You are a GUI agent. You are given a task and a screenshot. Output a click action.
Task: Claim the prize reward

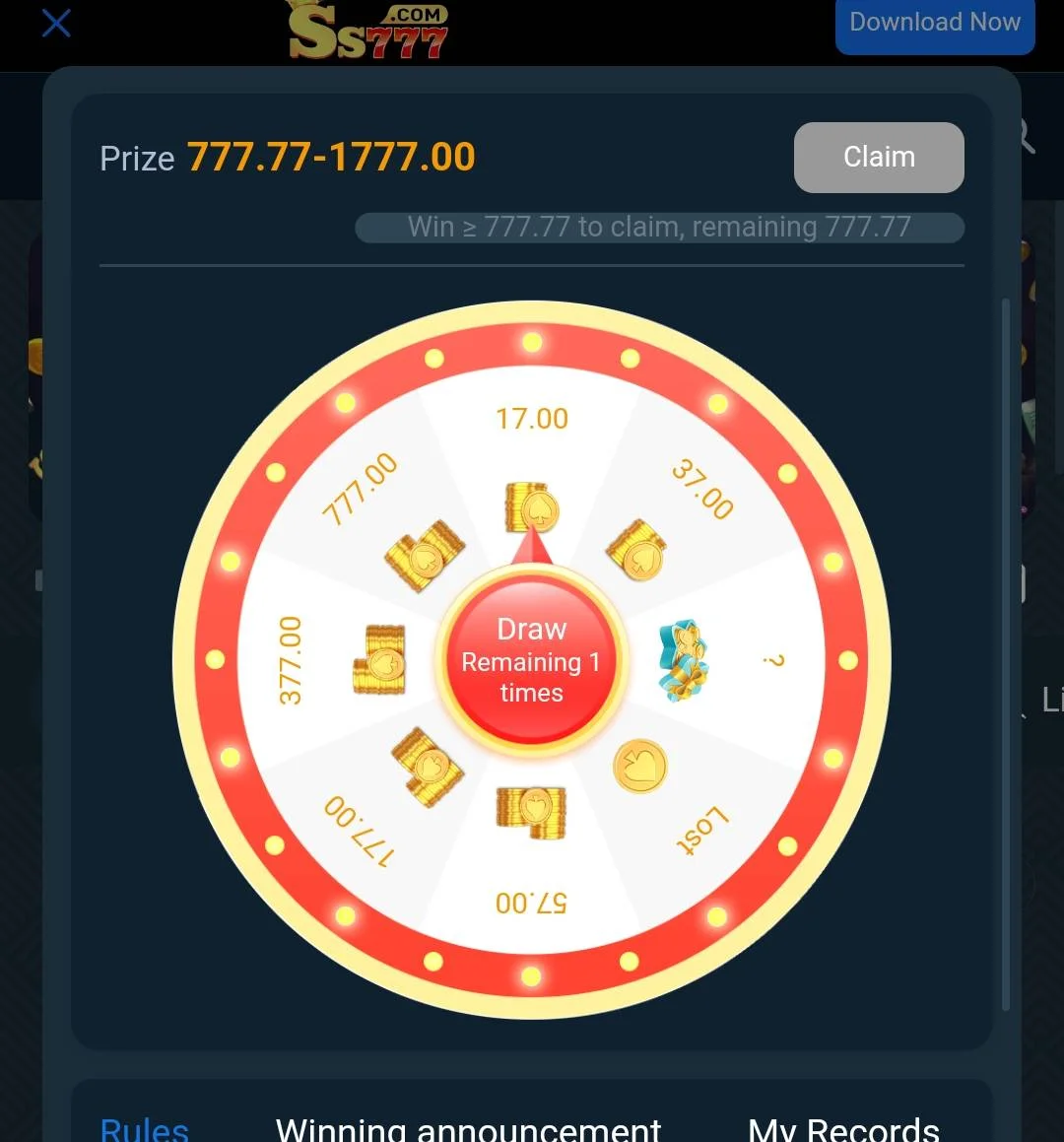click(x=878, y=158)
